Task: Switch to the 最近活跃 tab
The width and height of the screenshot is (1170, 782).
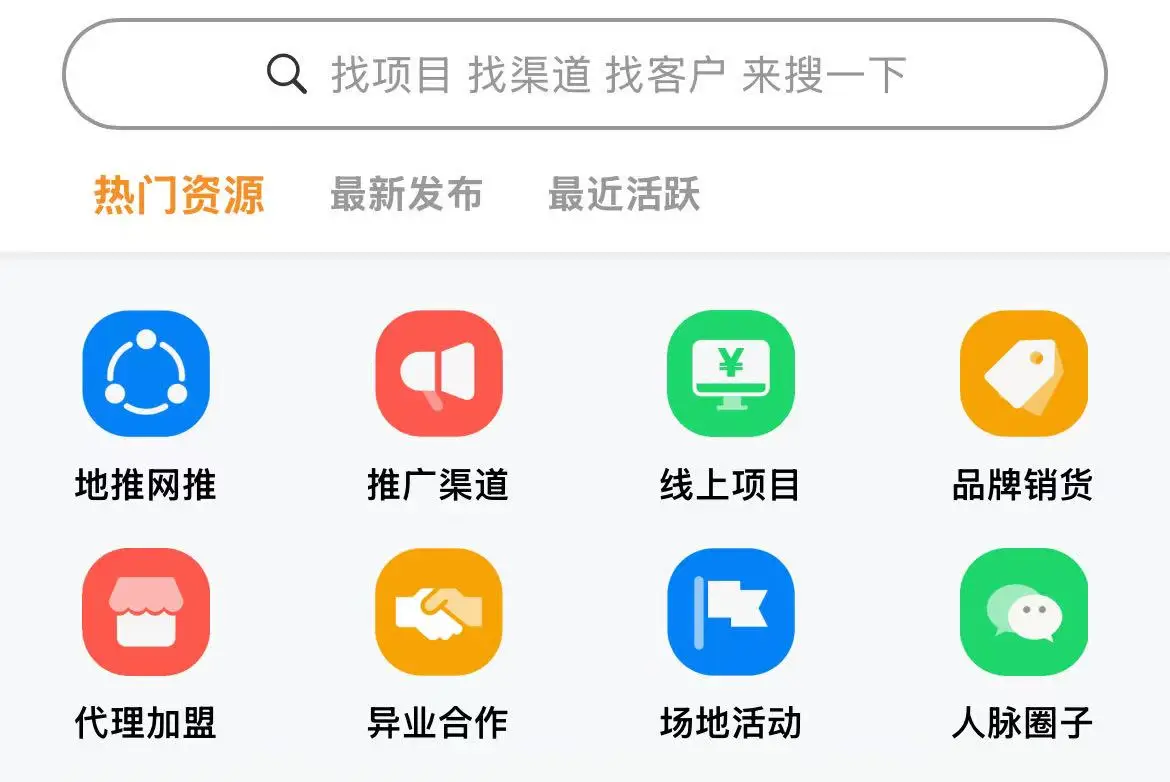Action: 624,194
